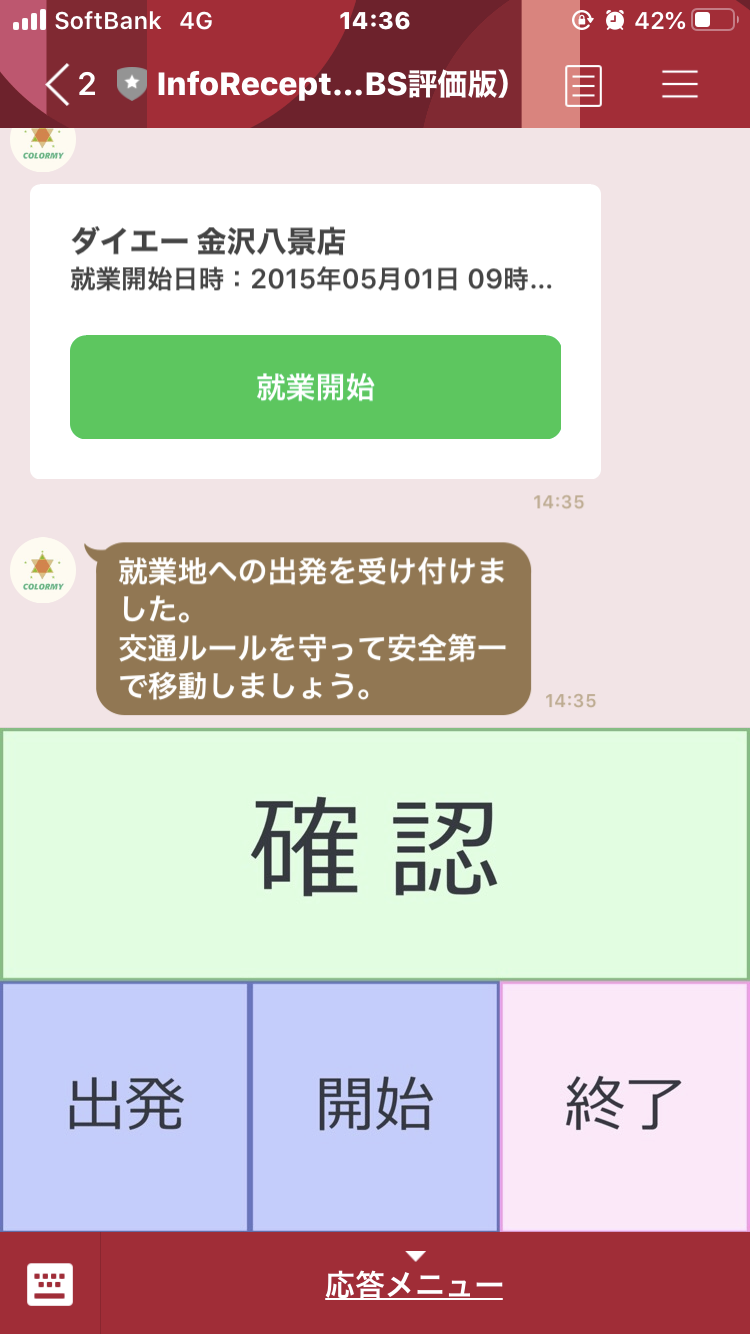This screenshot has height=1334, width=750.
Task: Switch to keyboard input
Action: coord(50,1284)
